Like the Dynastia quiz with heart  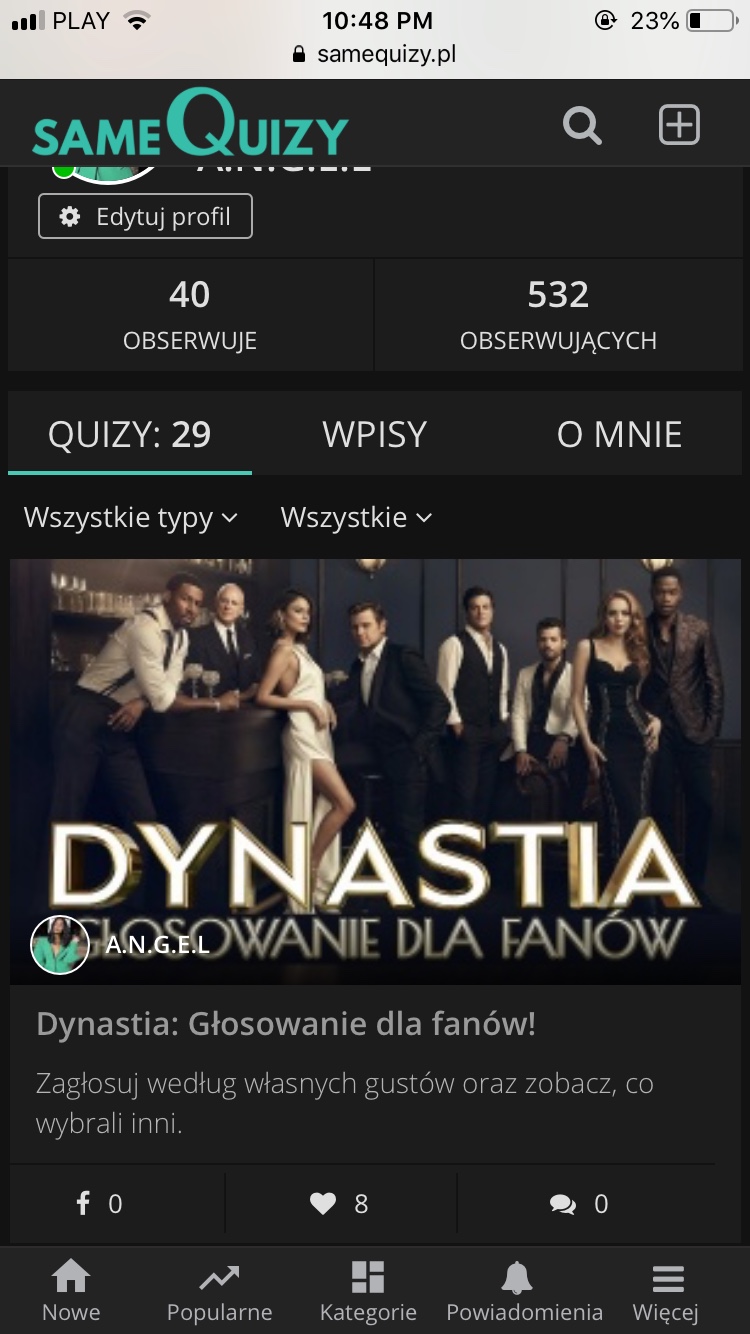pos(340,1203)
